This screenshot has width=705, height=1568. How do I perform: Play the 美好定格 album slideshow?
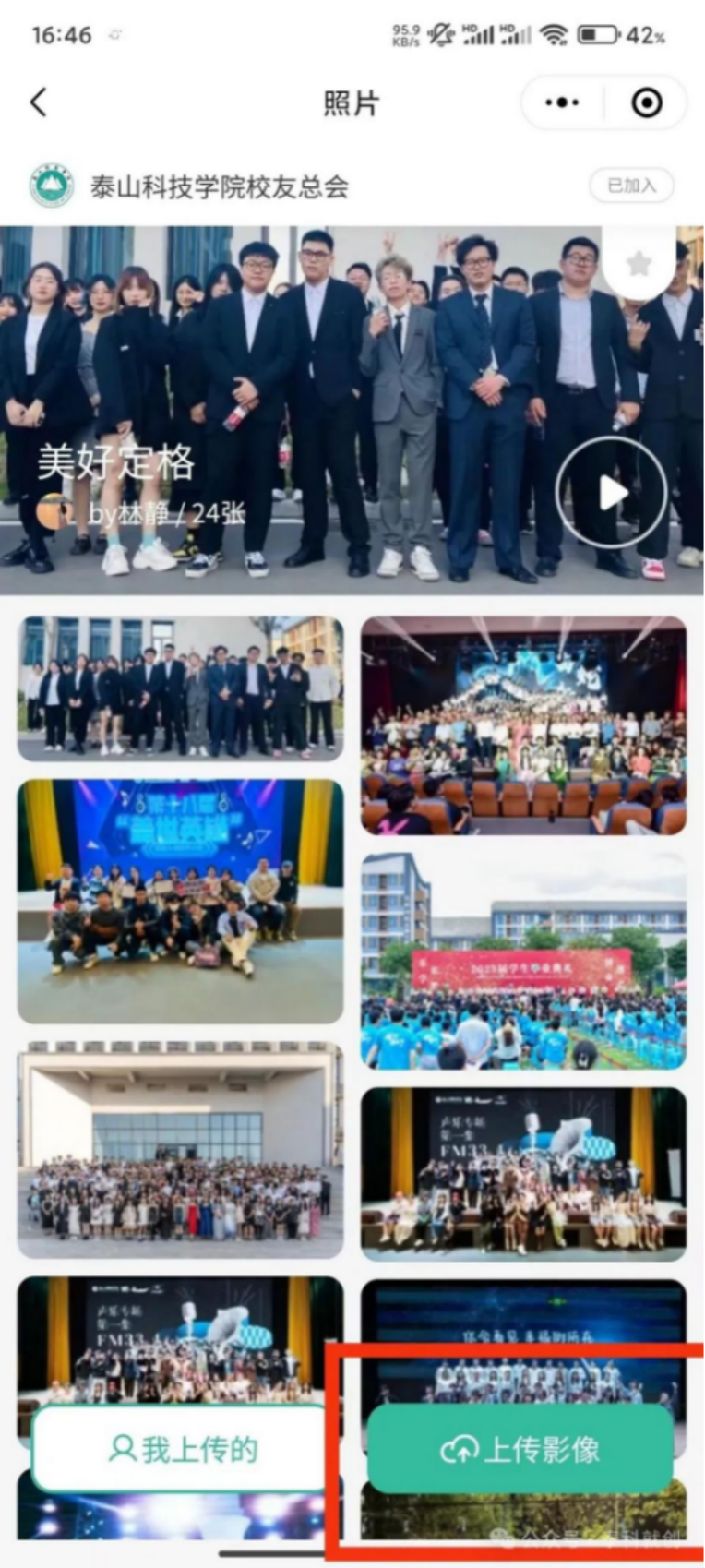coord(611,492)
